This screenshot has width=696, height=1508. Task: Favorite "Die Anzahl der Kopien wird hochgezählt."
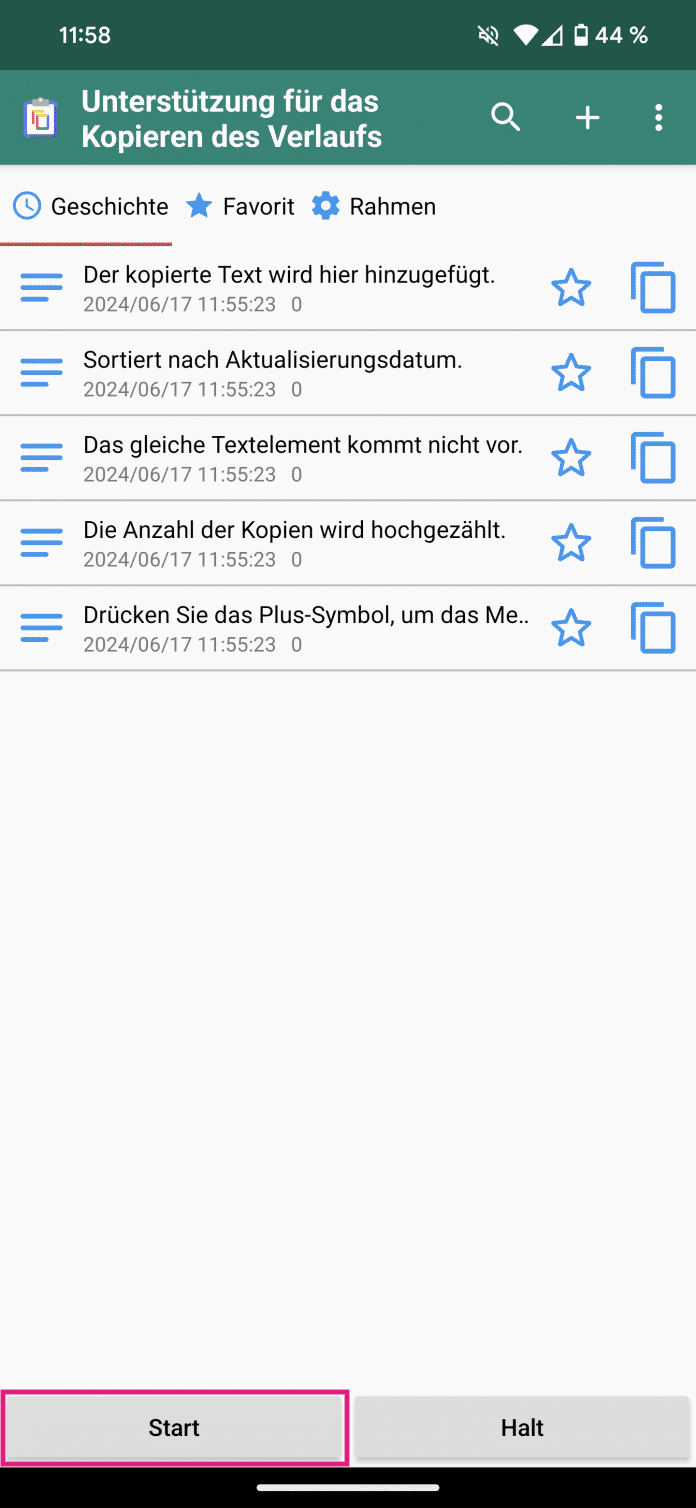pyautogui.click(x=571, y=543)
